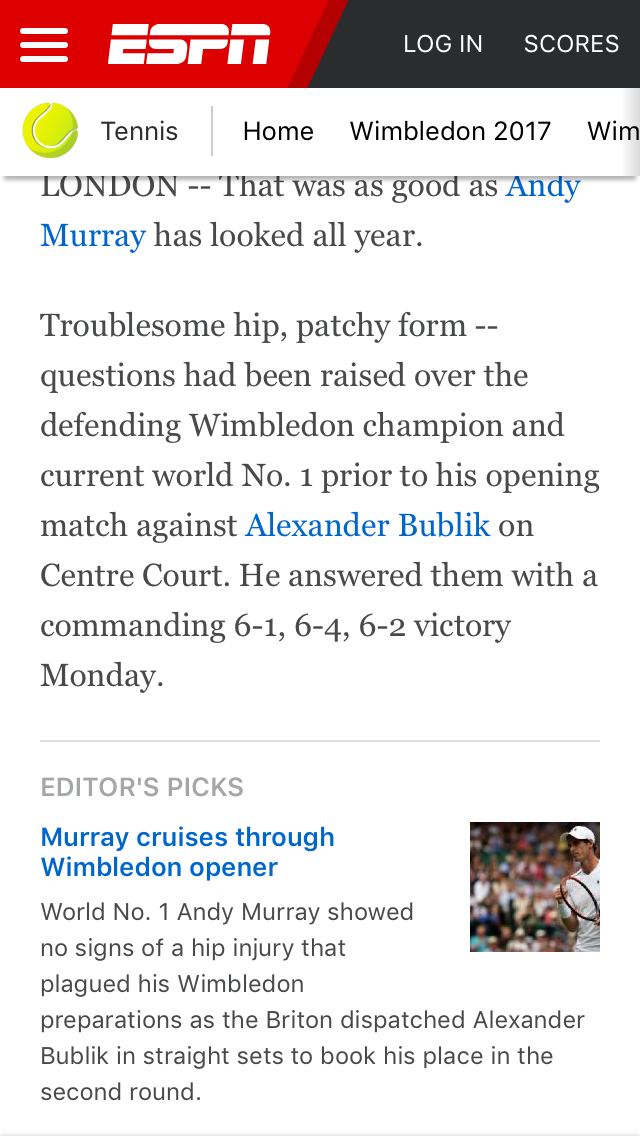Open Alexander Bublik player link

(x=367, y=525)
